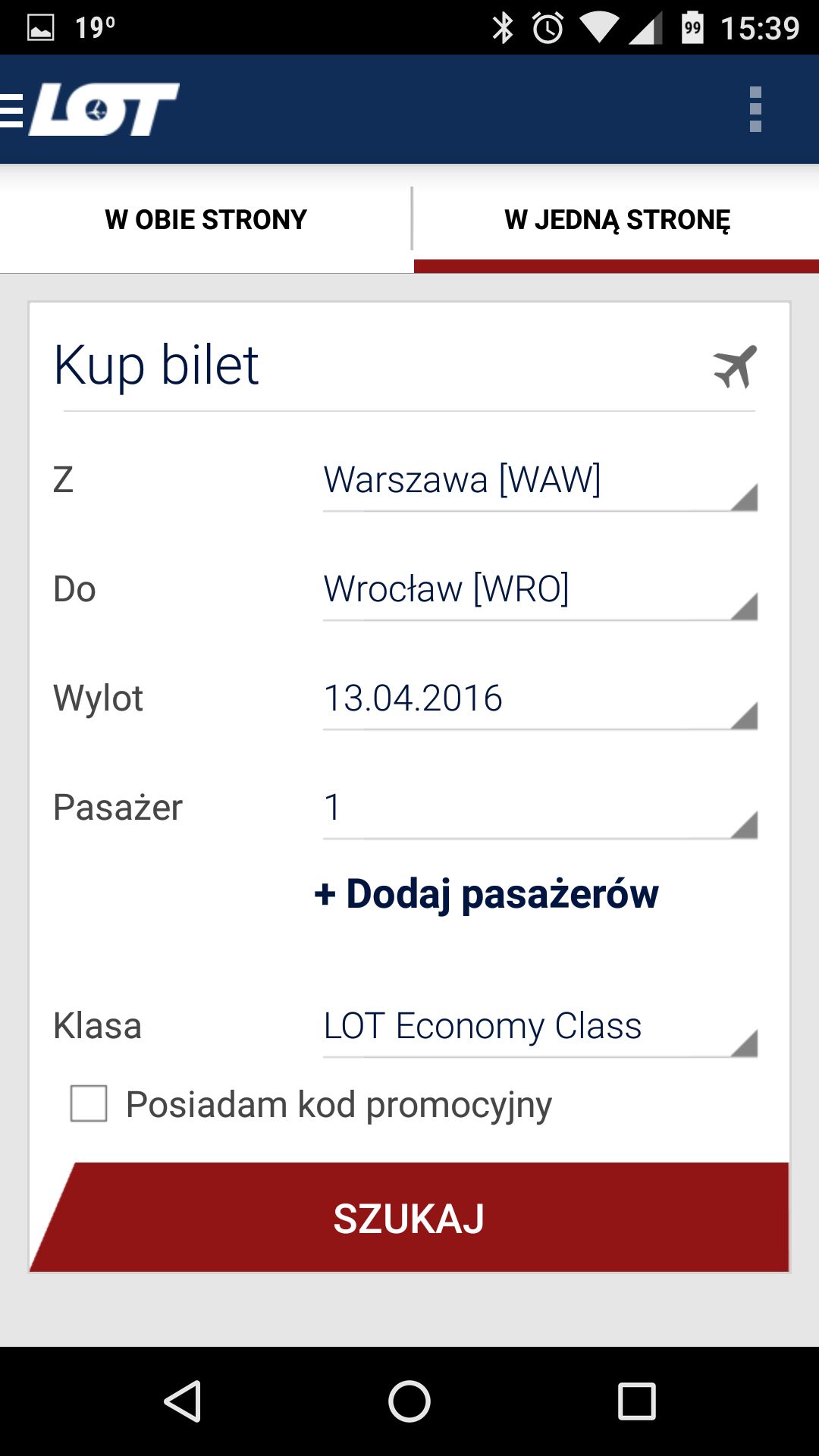This screenshot has width=819, height=1456.
Task: Open the overflow menu
Action: tap(755, 109)
